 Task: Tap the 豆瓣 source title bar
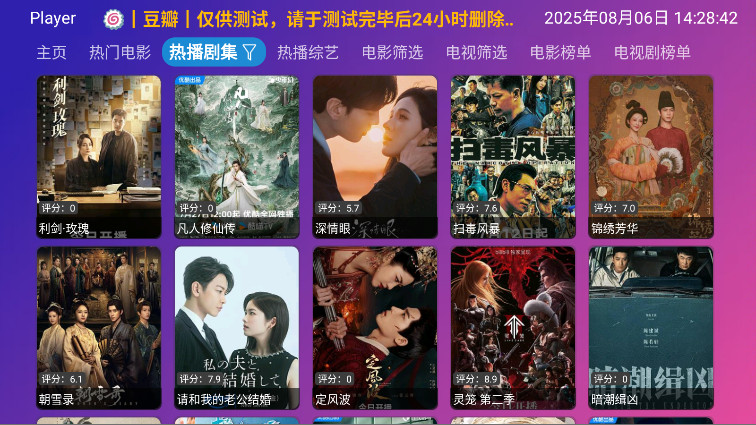pos(320,18)
